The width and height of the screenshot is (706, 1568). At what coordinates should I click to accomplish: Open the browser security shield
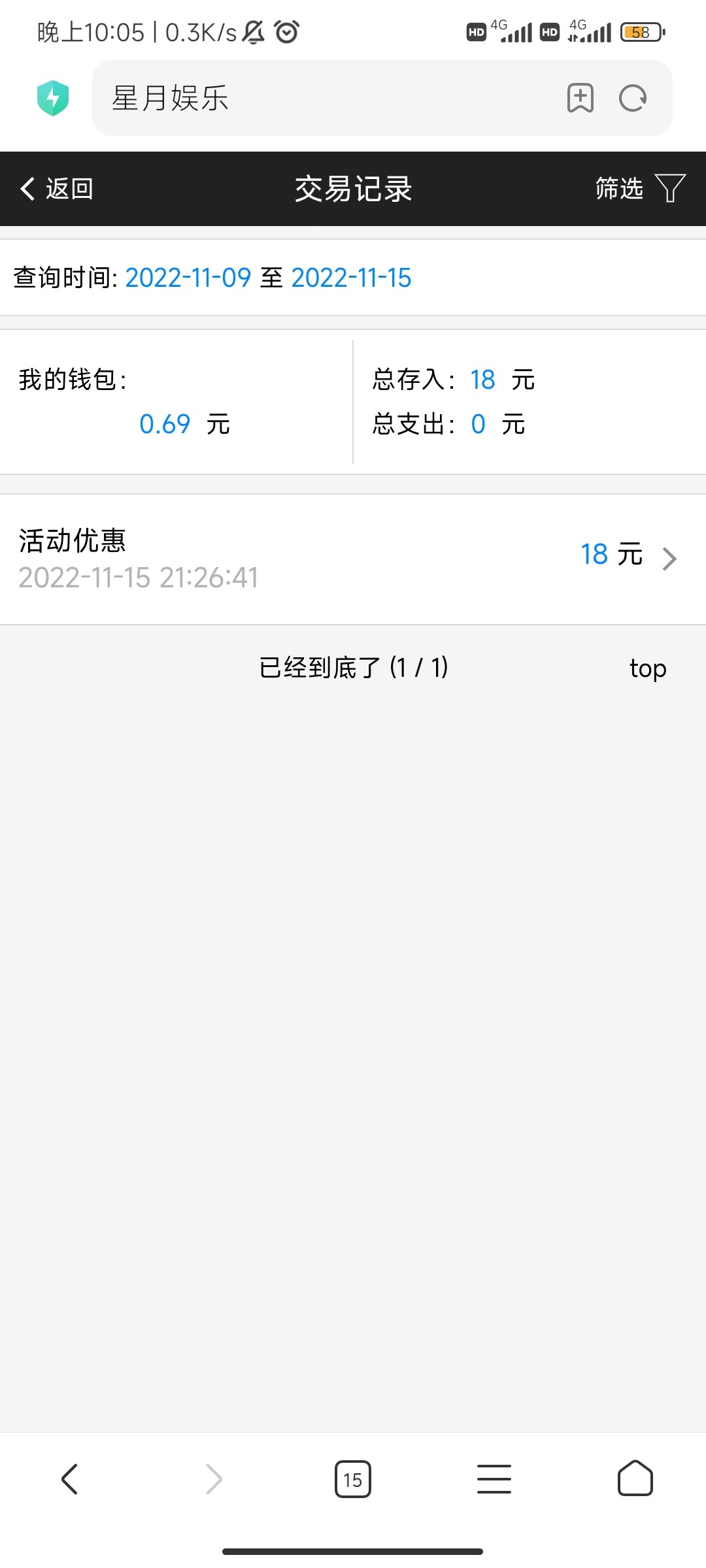tap(53, 99)
